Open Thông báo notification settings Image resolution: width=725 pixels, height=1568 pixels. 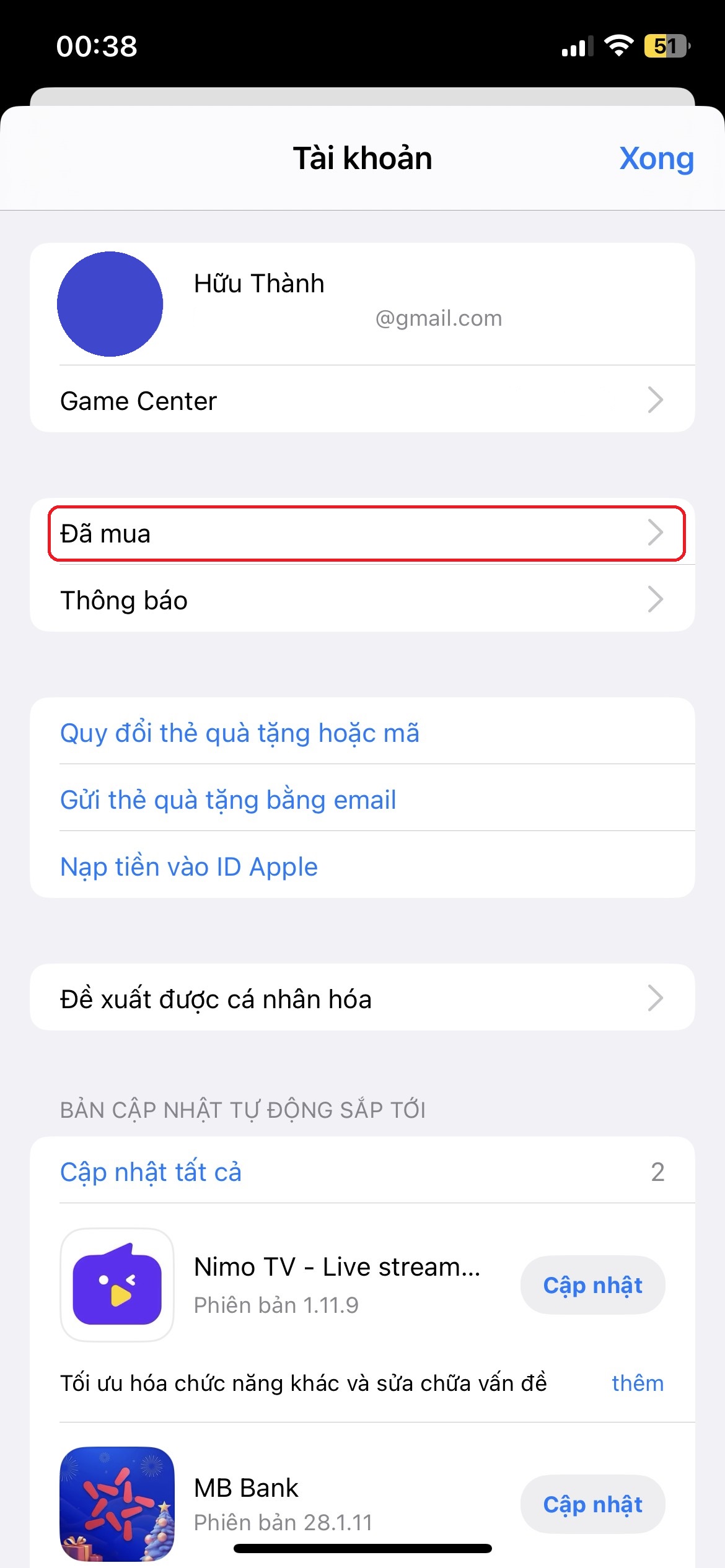[362, 599]
